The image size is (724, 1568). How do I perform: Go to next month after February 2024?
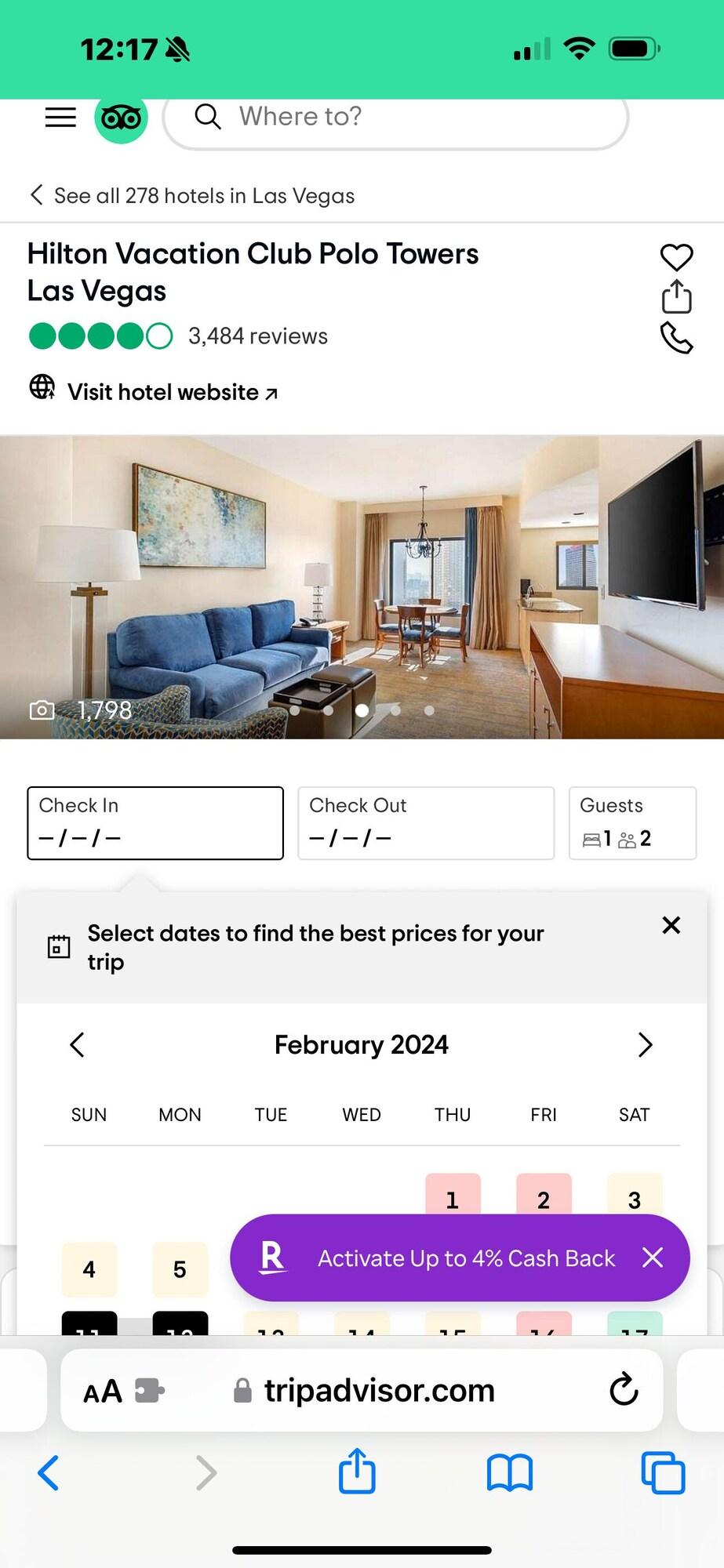point(645,1044)
